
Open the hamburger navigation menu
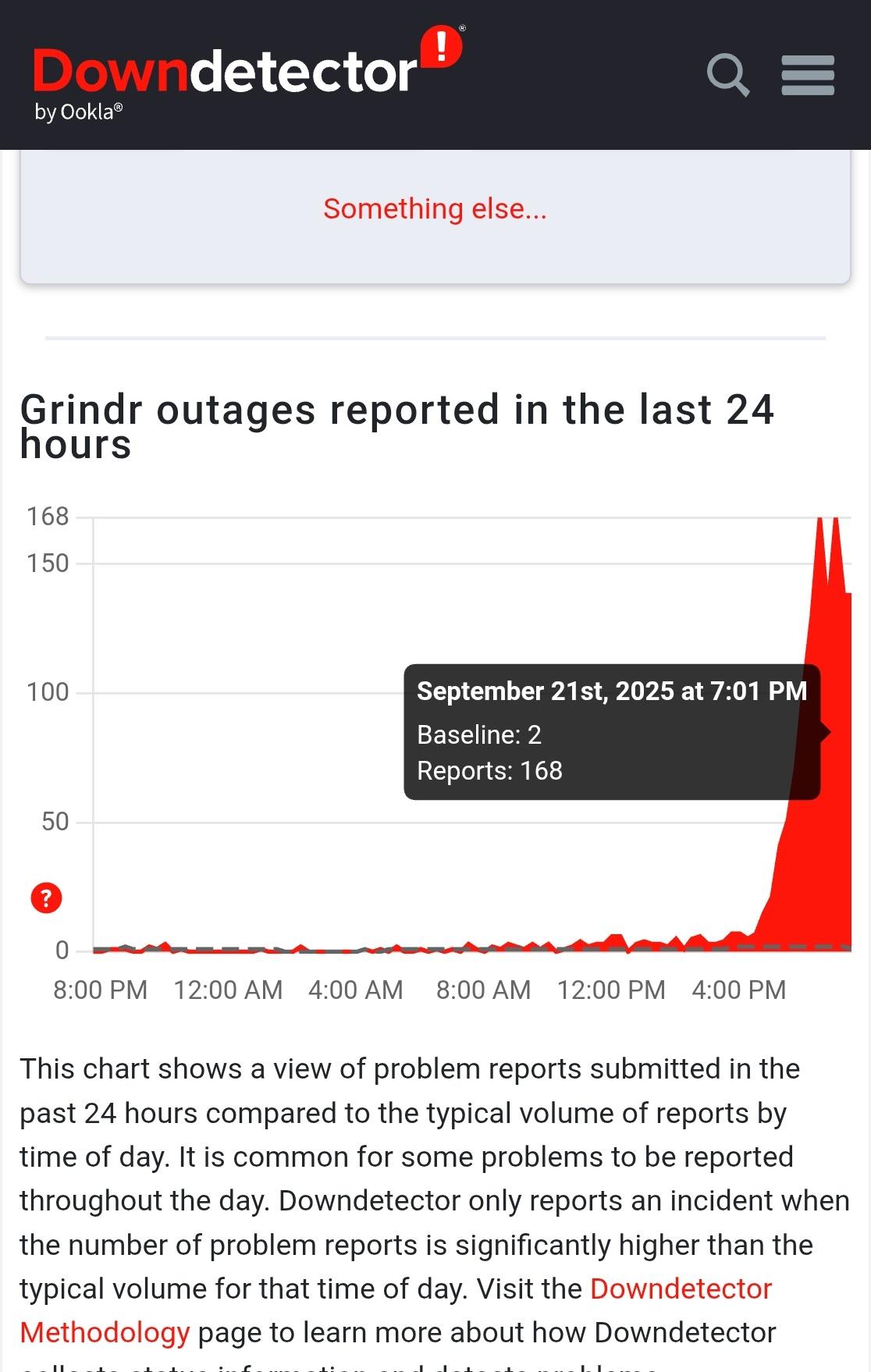(808, 76)
